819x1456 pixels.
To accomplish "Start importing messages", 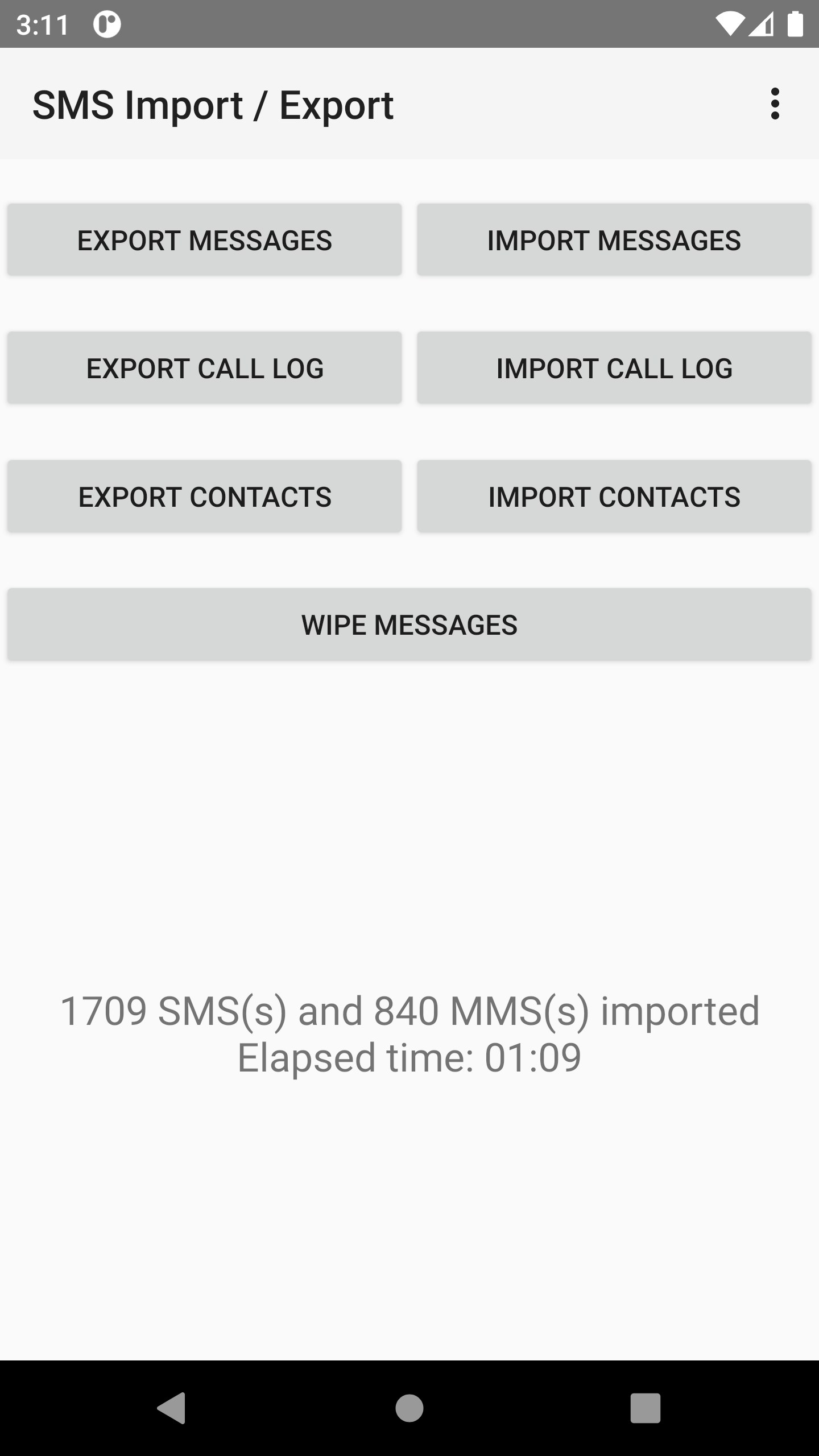I will (x=614, y=240).
